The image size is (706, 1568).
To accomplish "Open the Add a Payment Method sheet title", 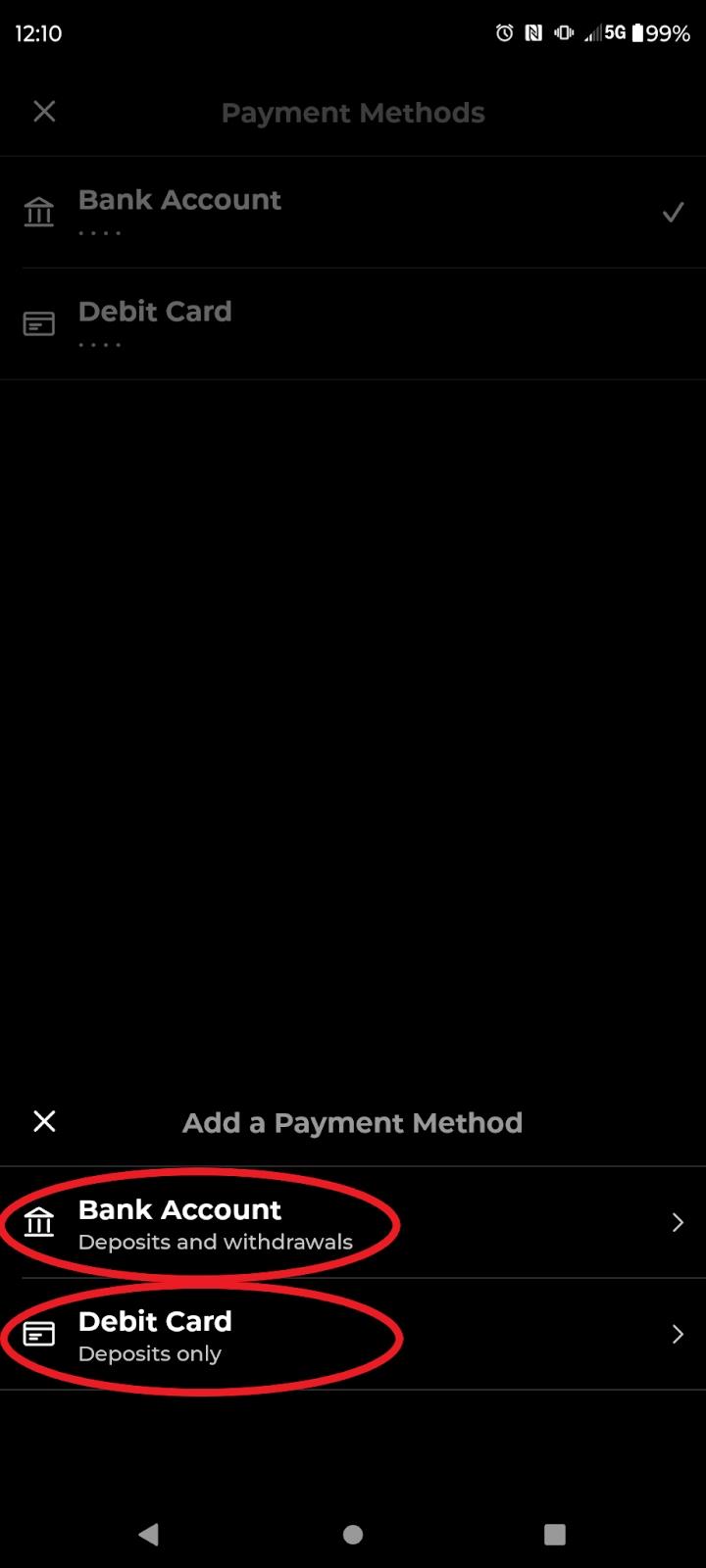I will pos(352,1122).
